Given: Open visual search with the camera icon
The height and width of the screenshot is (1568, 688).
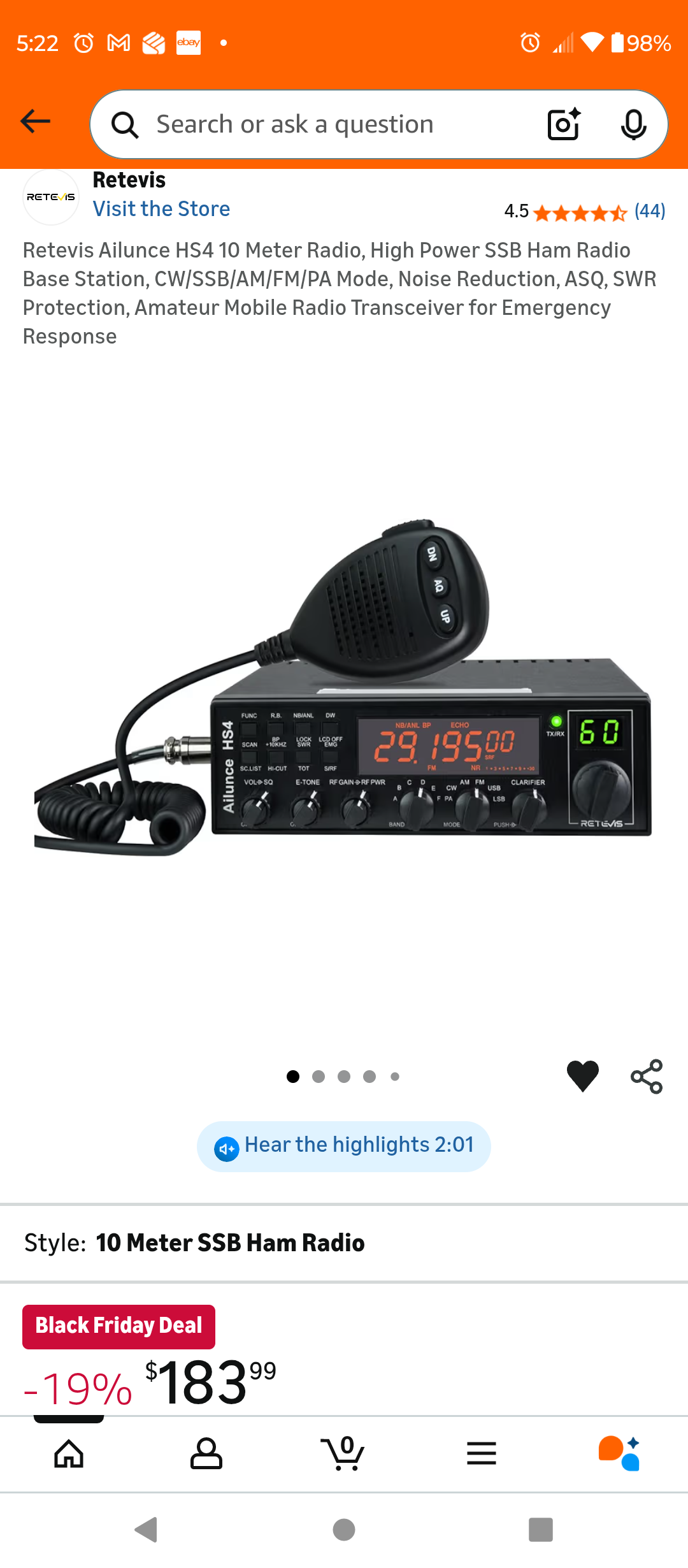Looking at the screenshot, I should pos(563,124).
